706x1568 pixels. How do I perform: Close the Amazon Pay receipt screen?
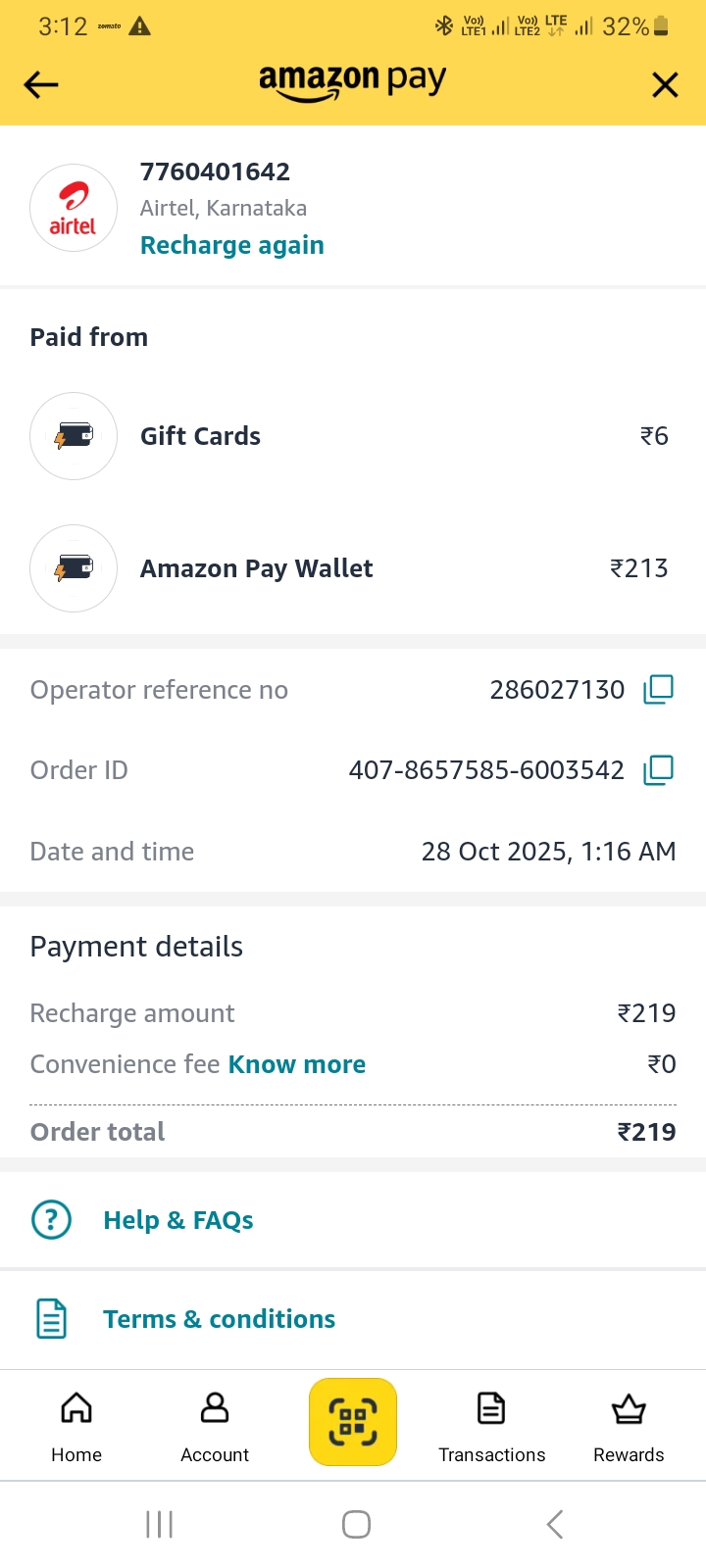665,85
